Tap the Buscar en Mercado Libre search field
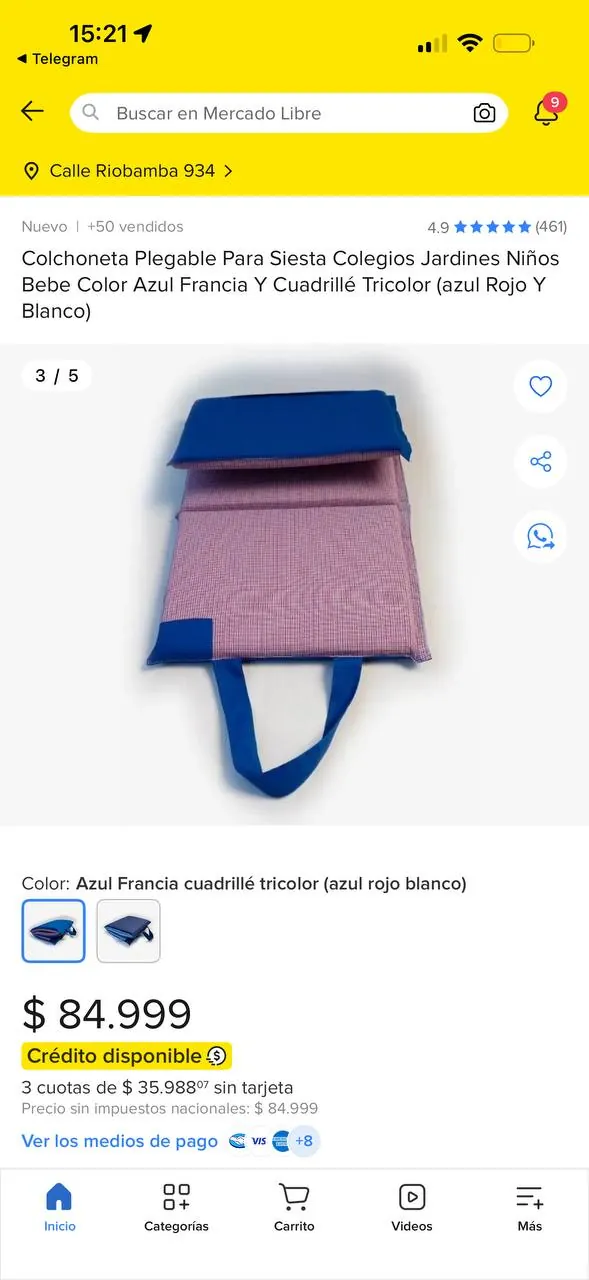This screenshot has width=589, height=1280. pyautogui.click(x=270, y=113)
